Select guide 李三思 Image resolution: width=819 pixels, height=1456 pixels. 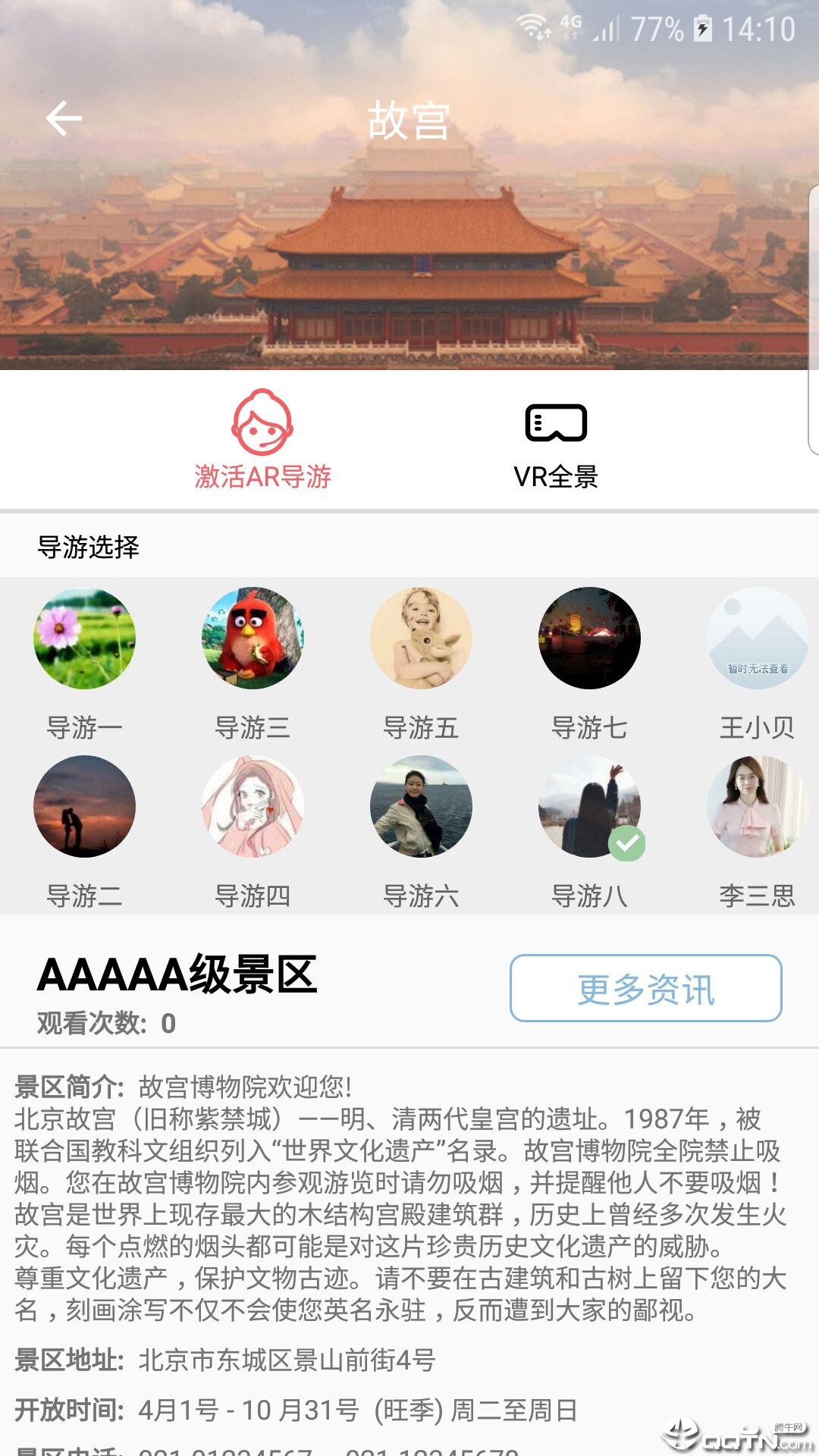pyautogui.click(x=757, y=807)
